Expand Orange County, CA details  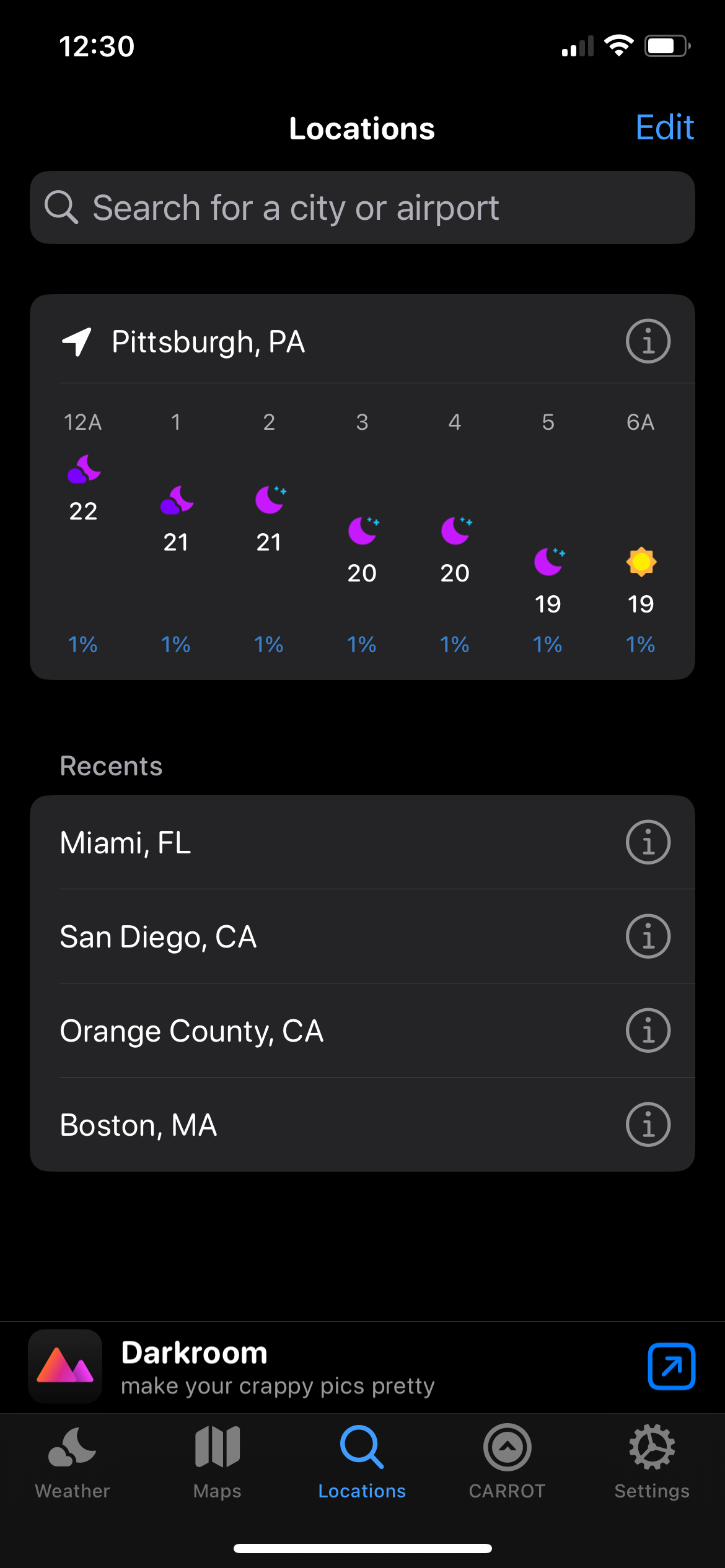(647, 1030)
